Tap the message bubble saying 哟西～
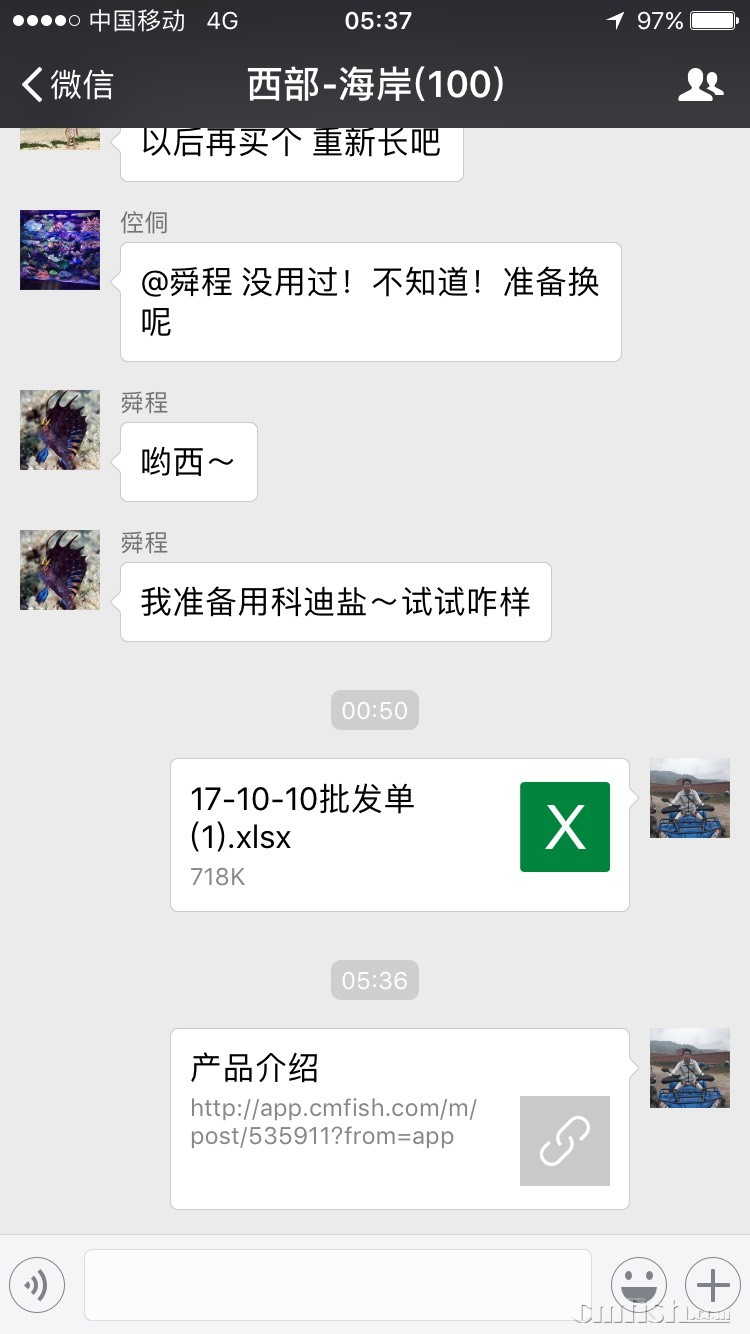 (x=188, y=462)
